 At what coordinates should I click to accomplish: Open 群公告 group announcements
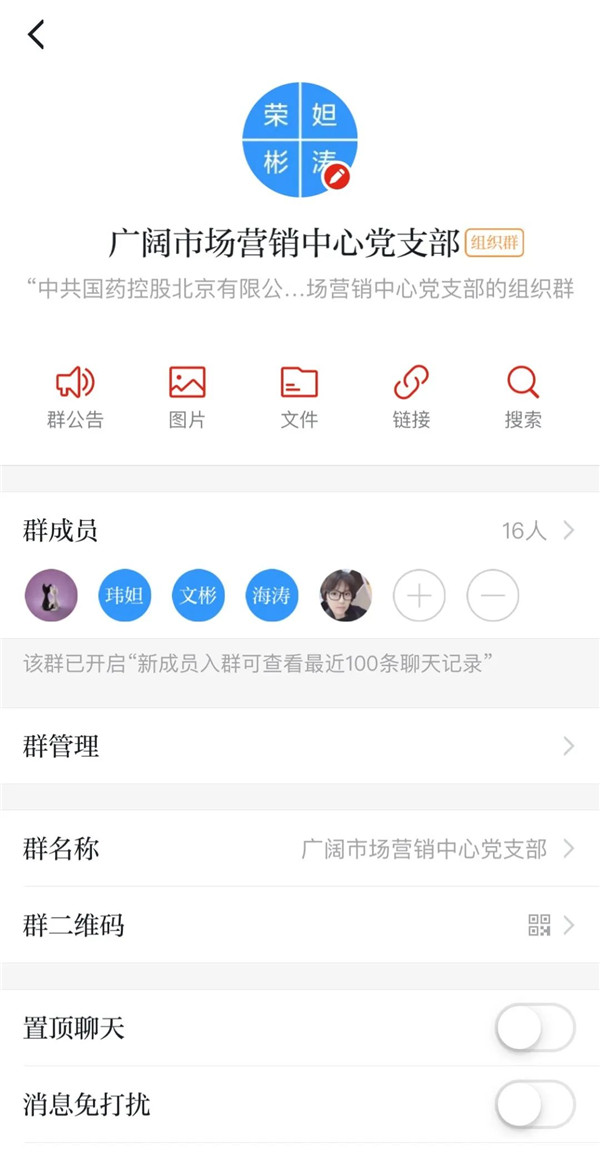click(75, 396)
